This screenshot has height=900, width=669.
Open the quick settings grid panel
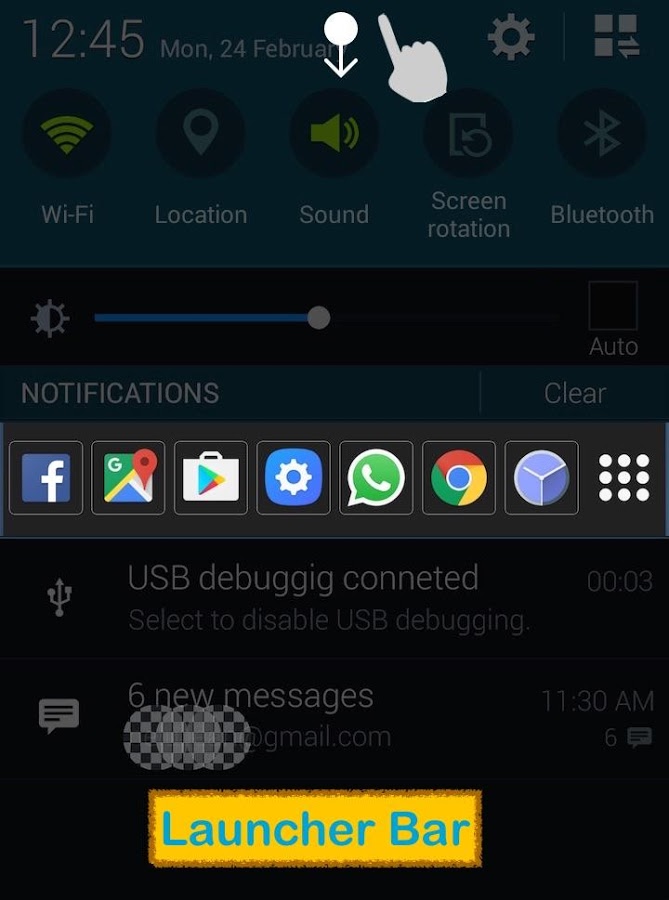[616, 37]
